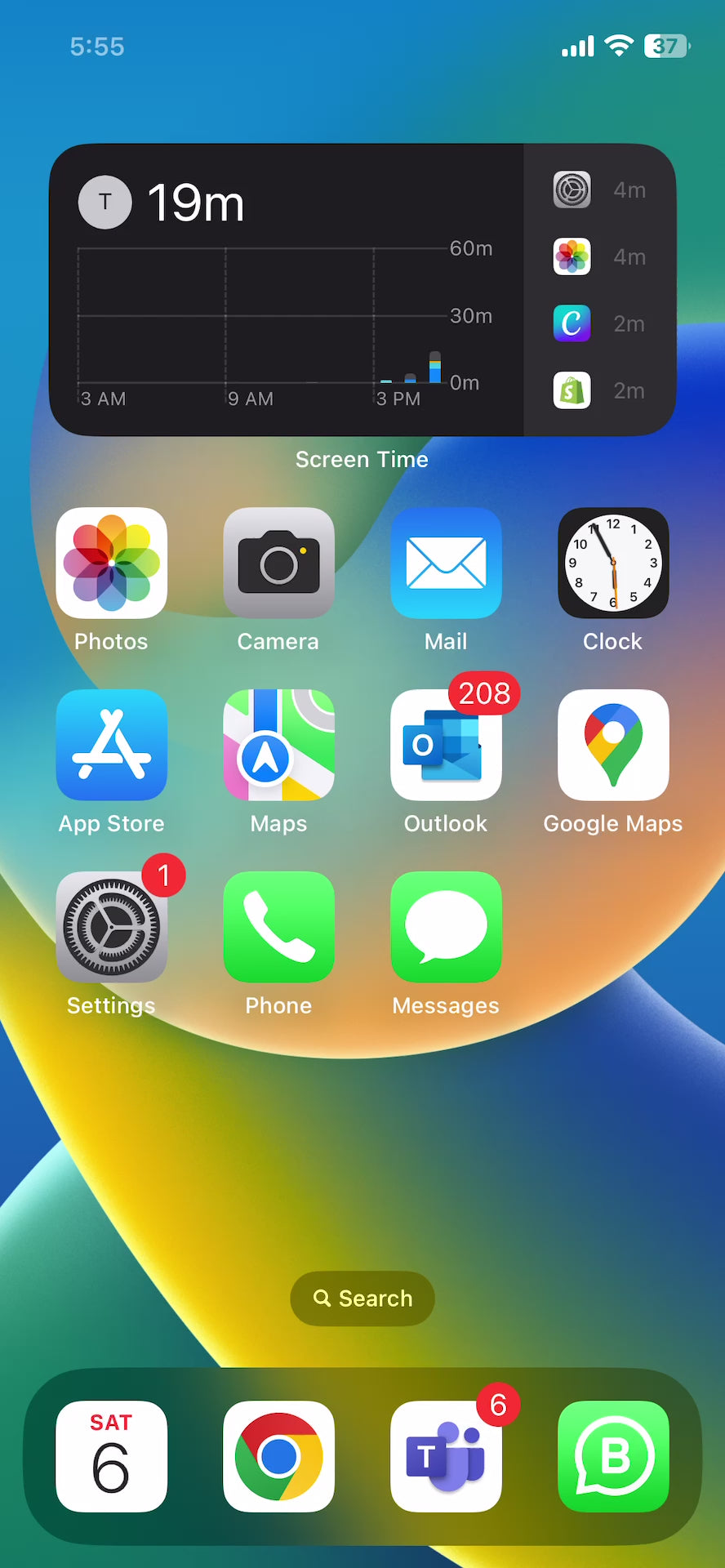Open the Mail app
Image resolution: width=725 pixels, height=1568 pixels.
446,563
